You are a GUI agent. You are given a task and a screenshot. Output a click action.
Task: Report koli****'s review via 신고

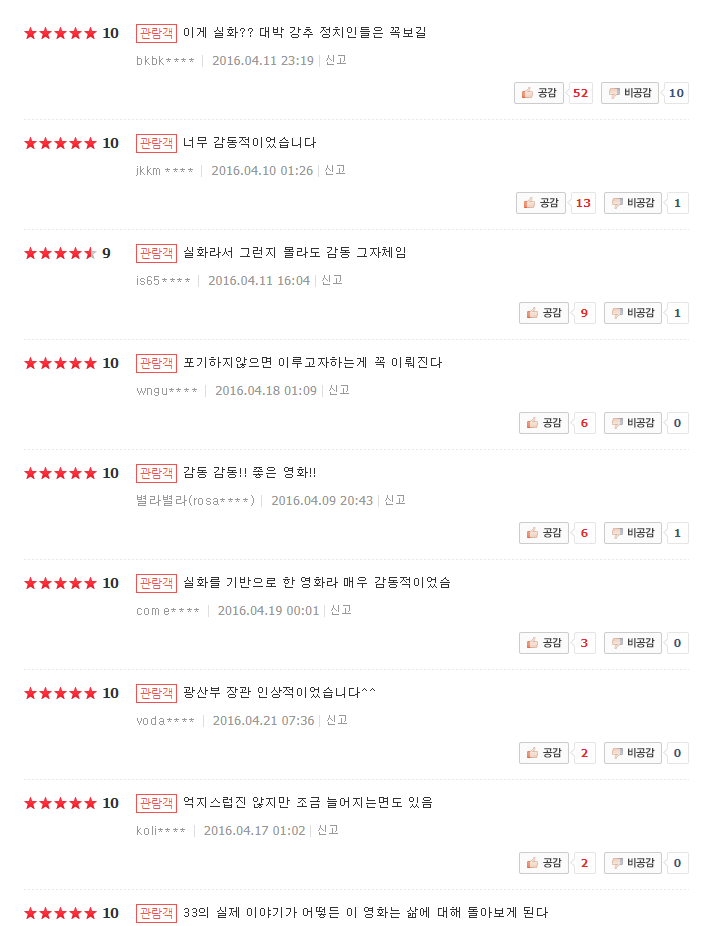(328, 830)
